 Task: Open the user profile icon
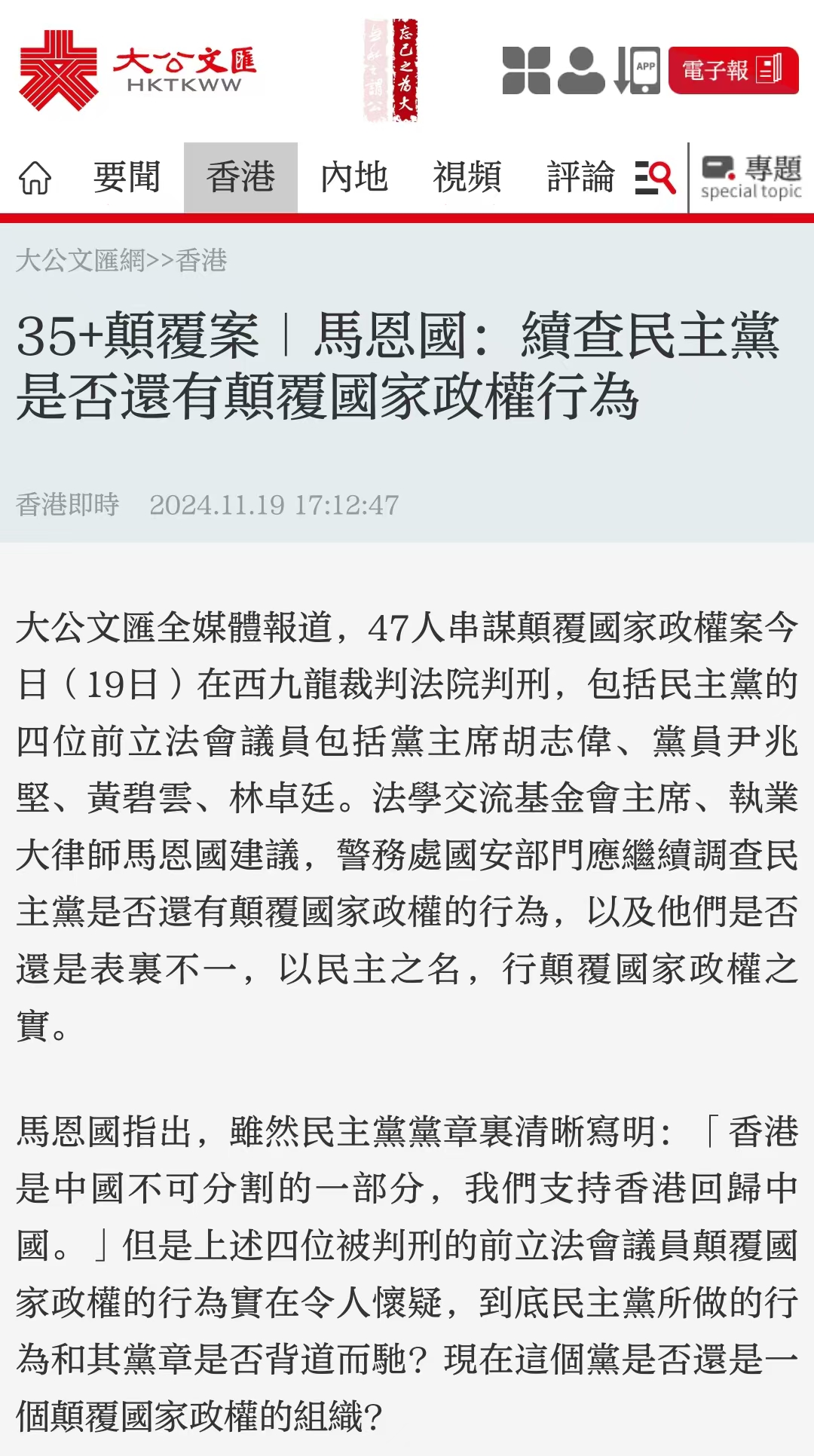(x=581, y=71)
